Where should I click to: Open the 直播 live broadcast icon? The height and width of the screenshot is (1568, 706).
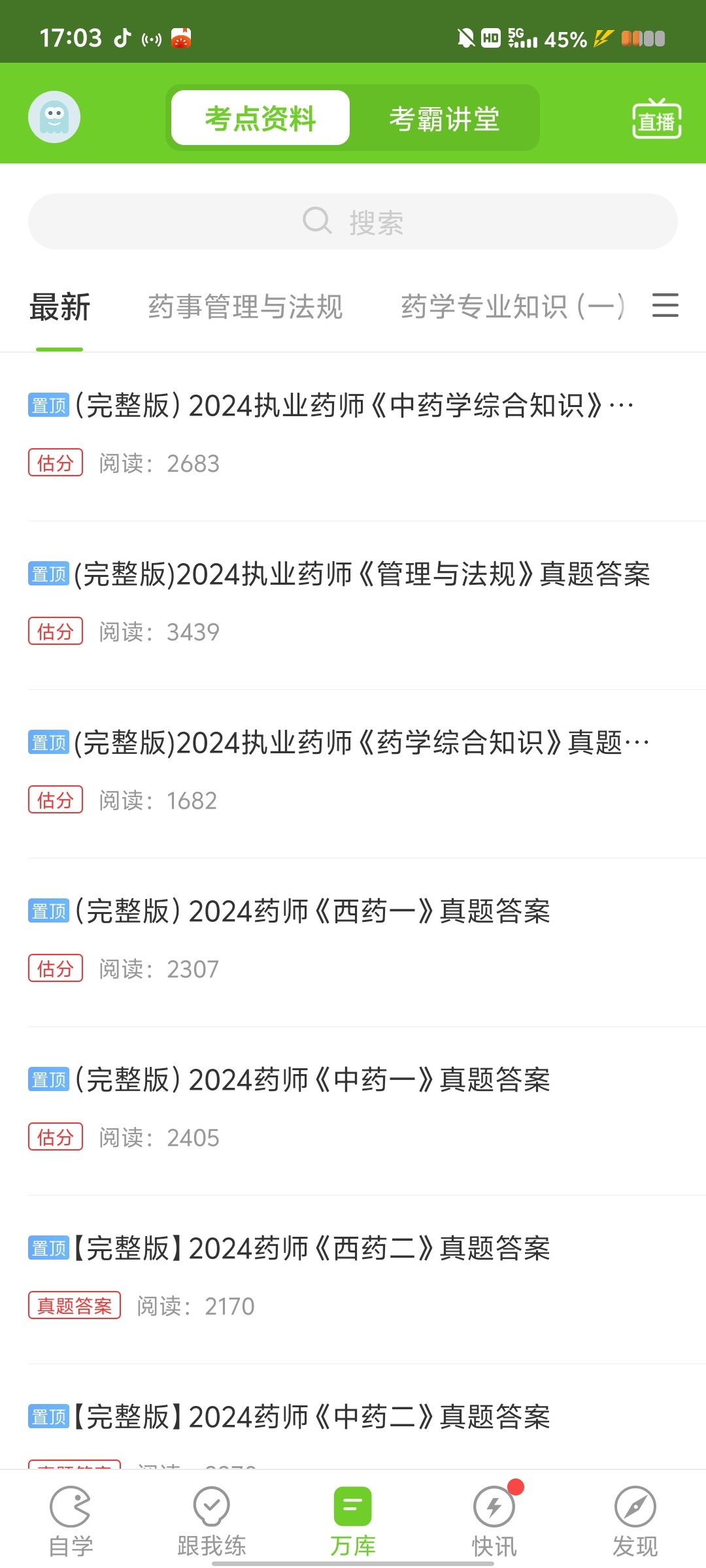tap(657, 118)
